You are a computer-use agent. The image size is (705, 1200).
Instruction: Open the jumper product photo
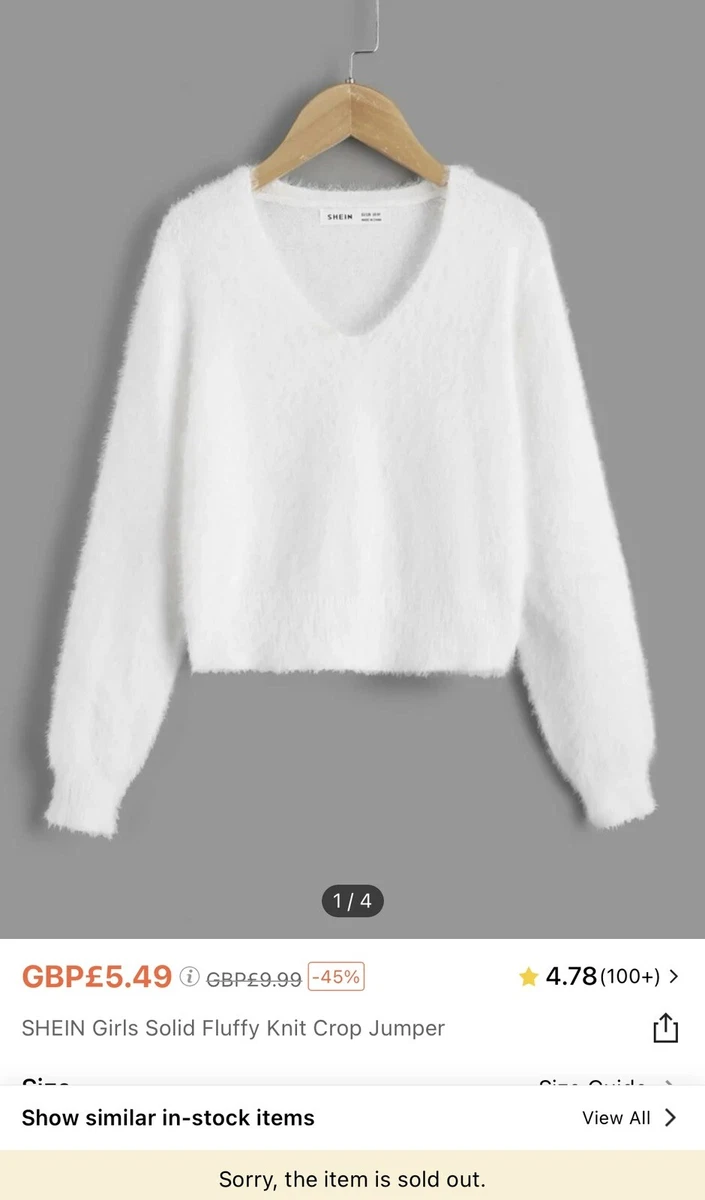coord(352,470)
